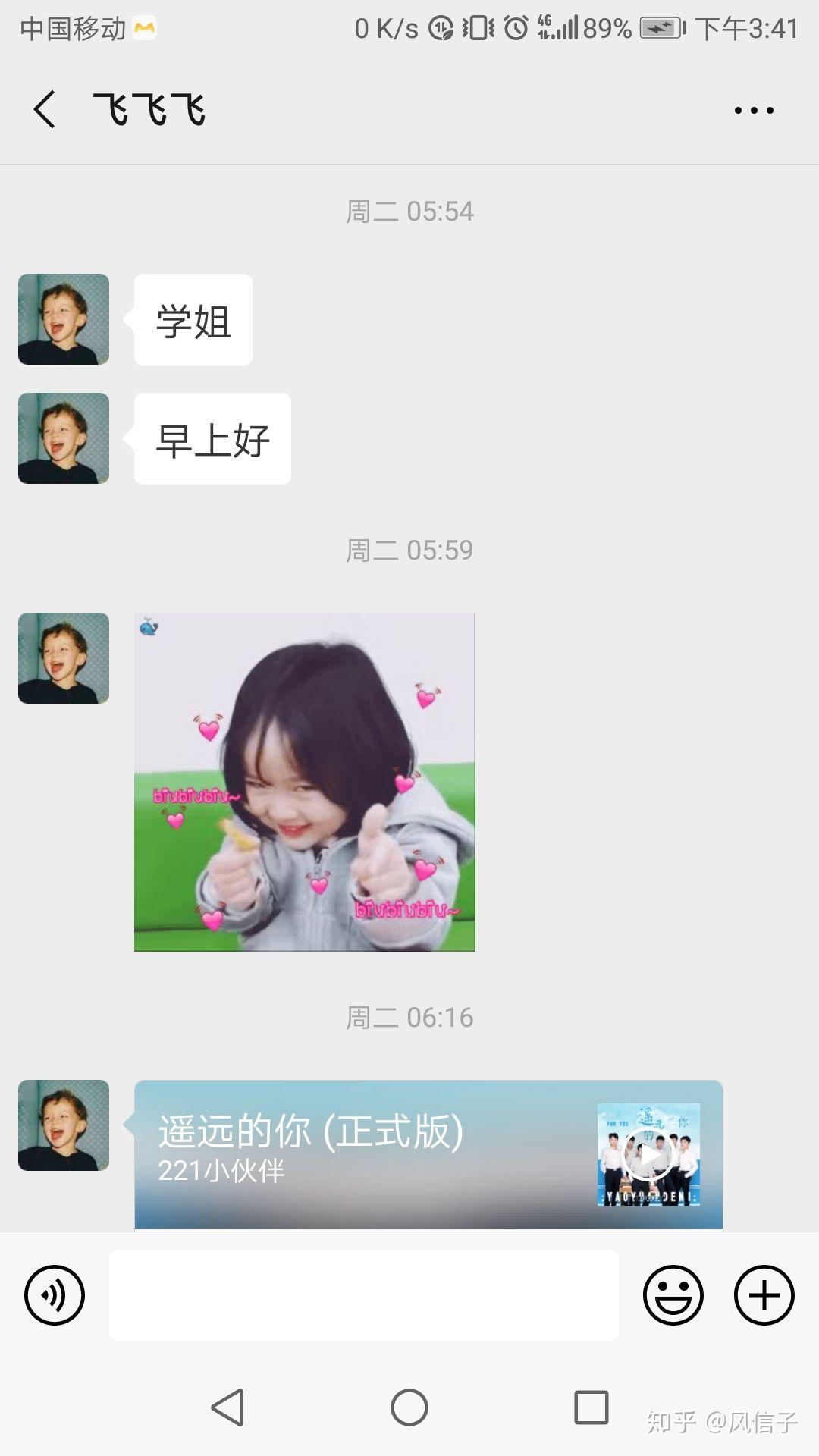Open the biubiubiu girl sticker image
The image size is (819, 1456).
[305, 782]
